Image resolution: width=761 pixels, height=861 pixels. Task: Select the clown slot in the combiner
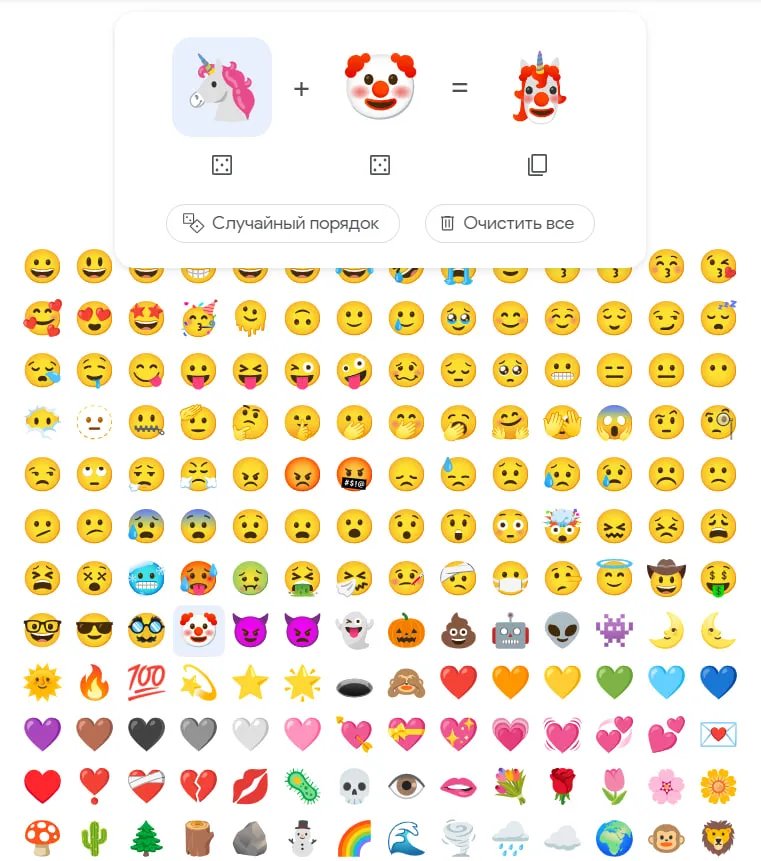pyautogui.click(x=379, y=87)
